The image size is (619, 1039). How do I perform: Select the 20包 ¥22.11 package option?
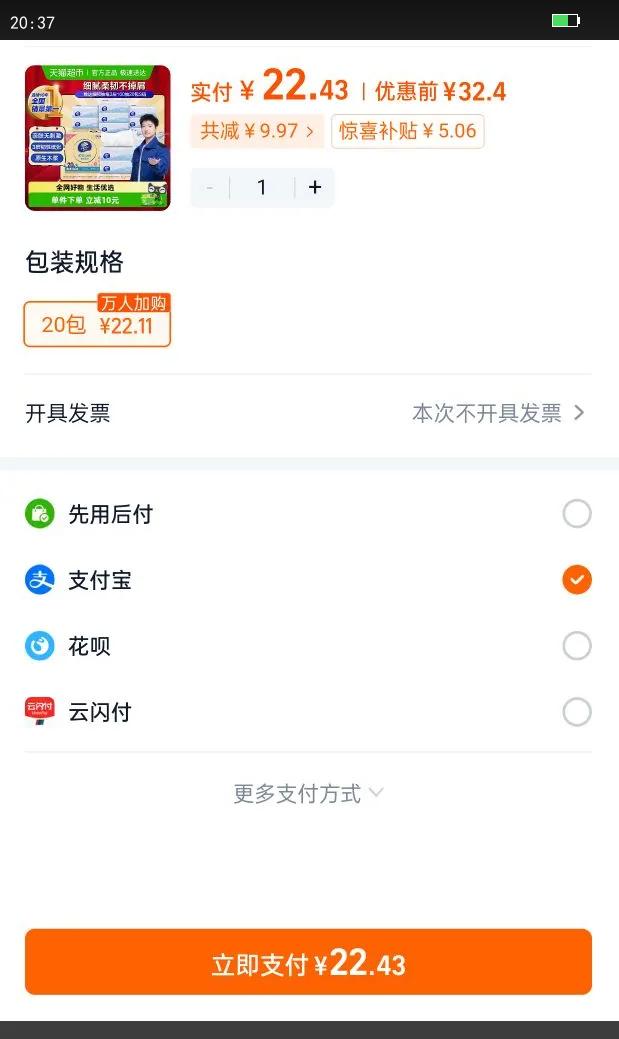pos(97,324)
